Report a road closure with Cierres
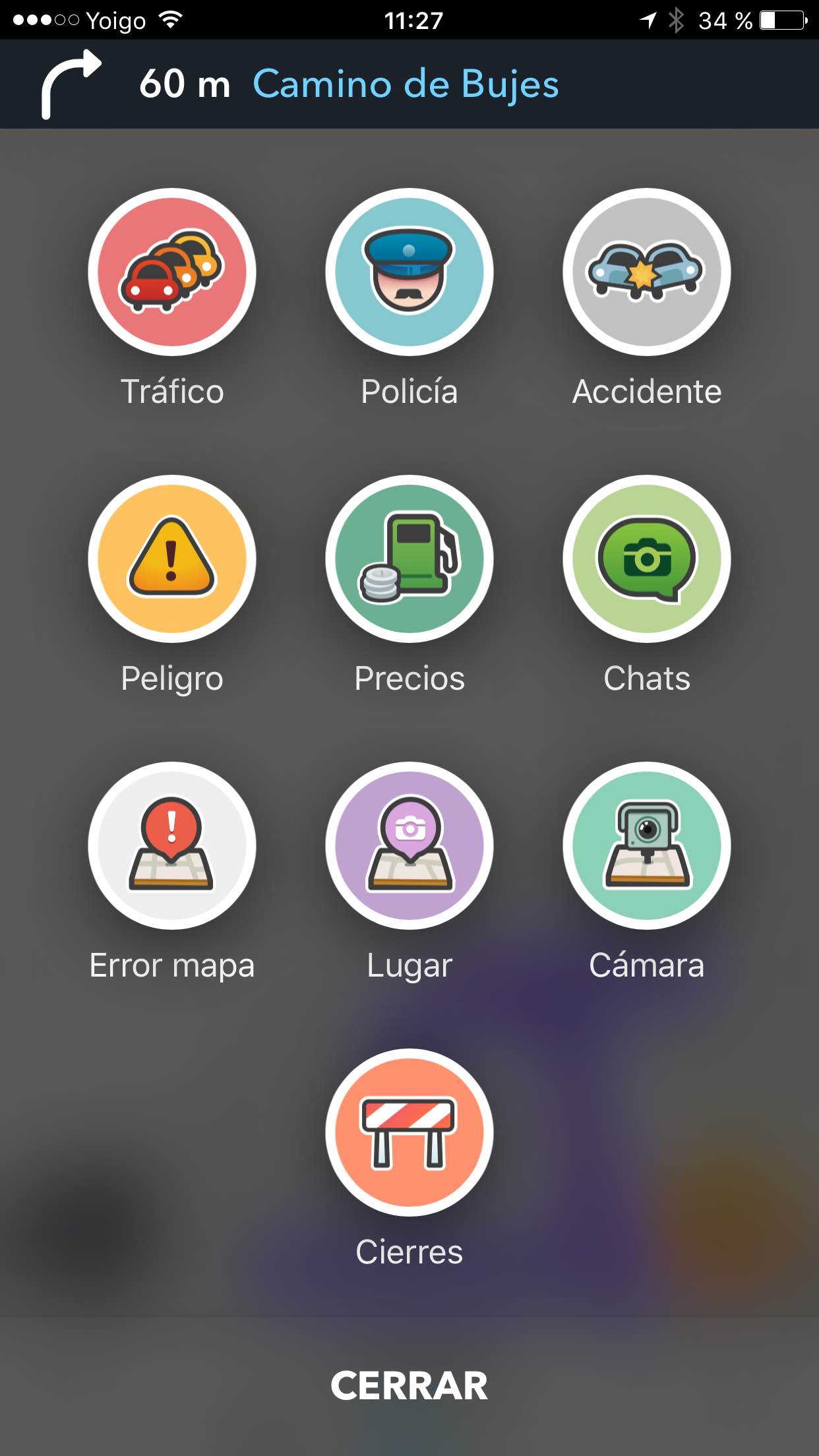819x1456 pixels. click(x=409, y=1132)
